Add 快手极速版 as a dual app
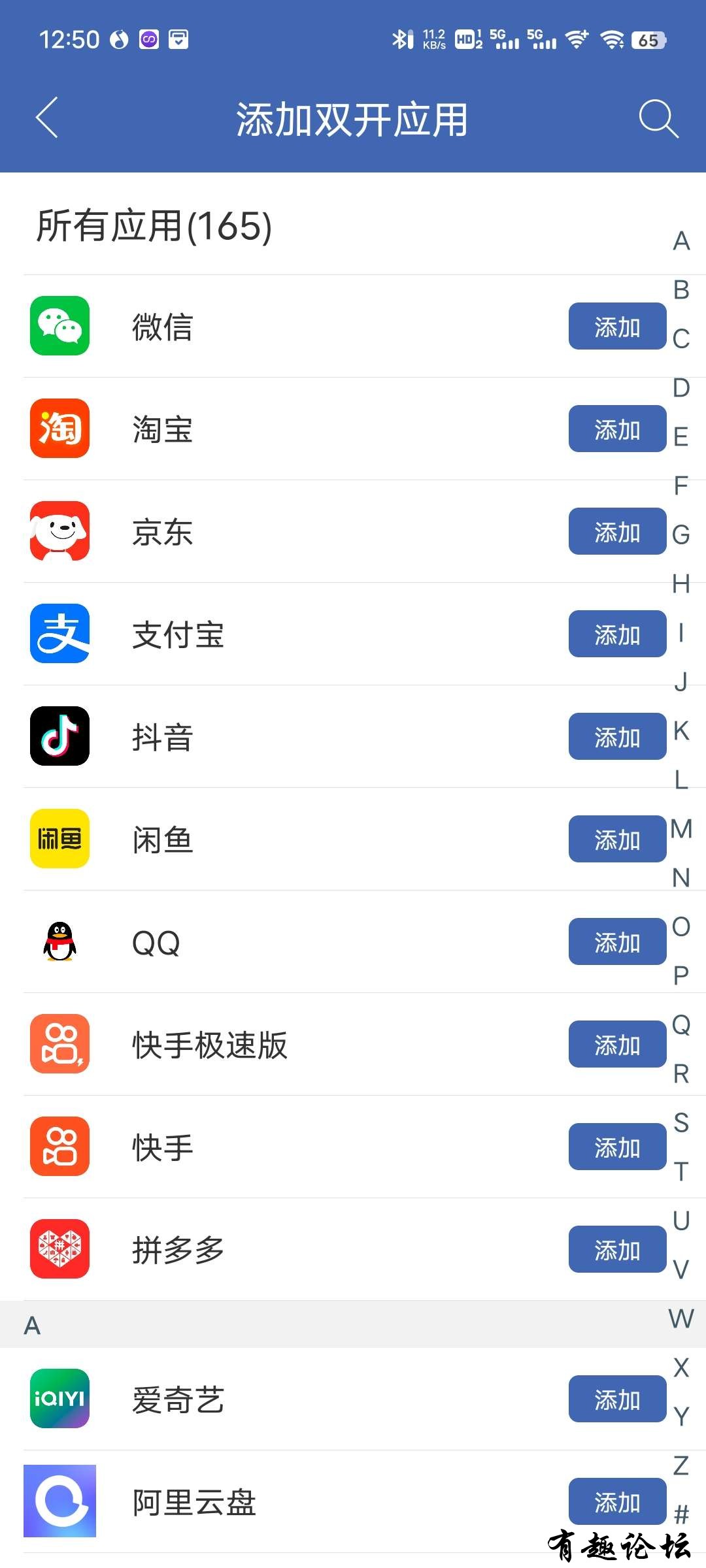Image resolution: width=706 pixels, height=1568 pixels. (617, 1045)
